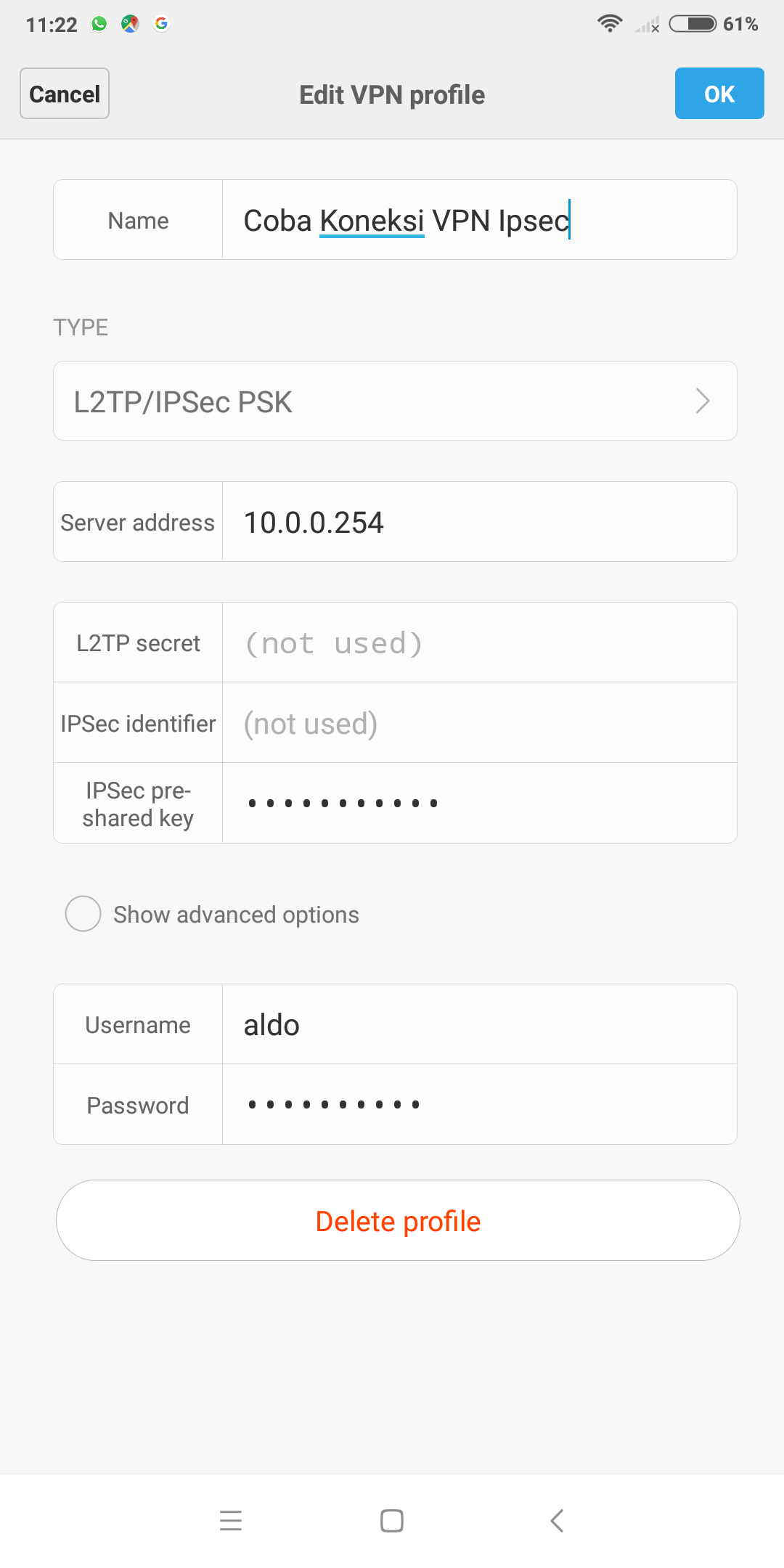Viewport: 784px width, 1568px height.
Task: Edit the Password field
Action: coord(479,1105)
